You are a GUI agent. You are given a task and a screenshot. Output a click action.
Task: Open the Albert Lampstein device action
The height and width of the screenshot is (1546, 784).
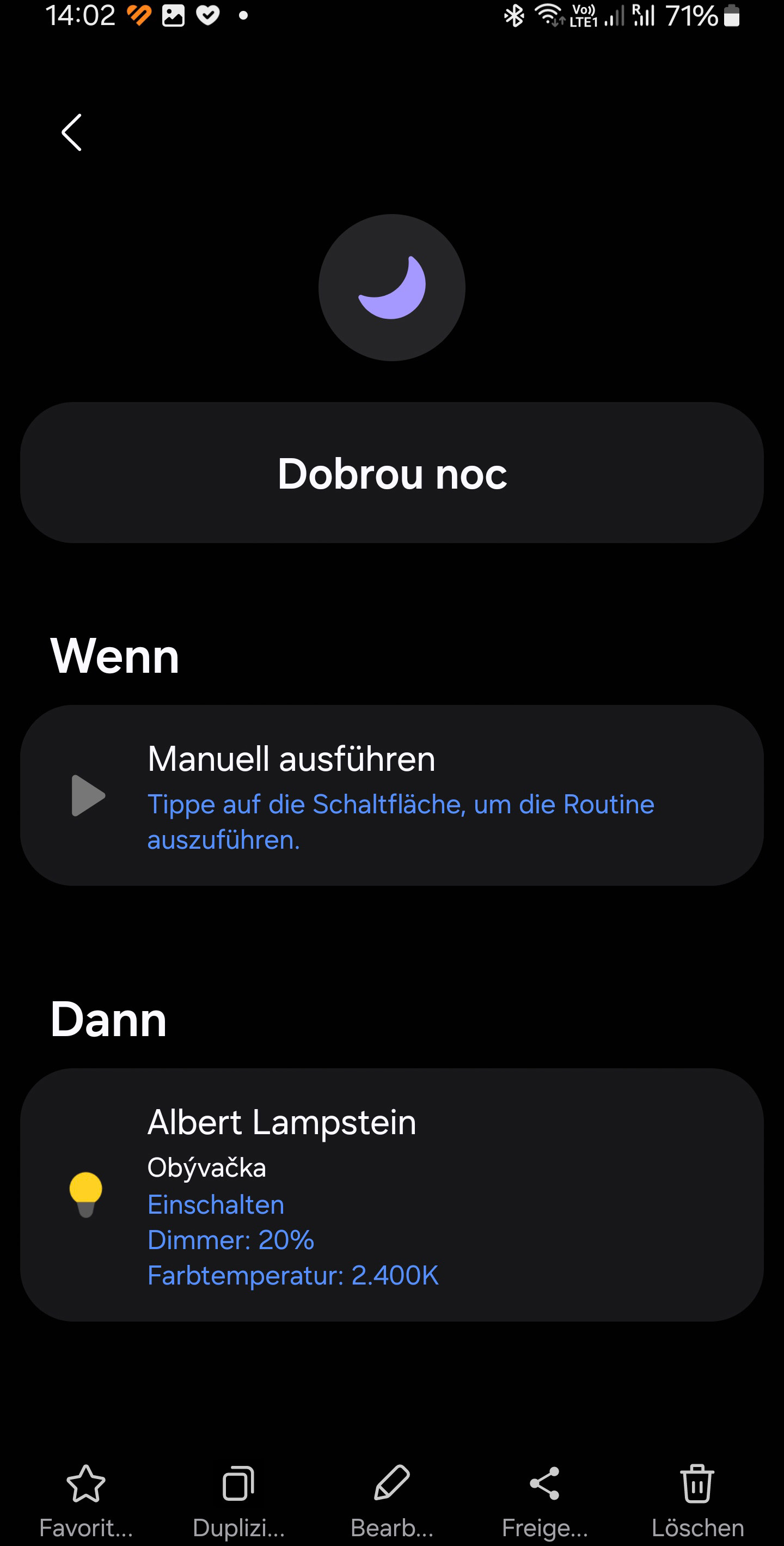(391, 1194)
